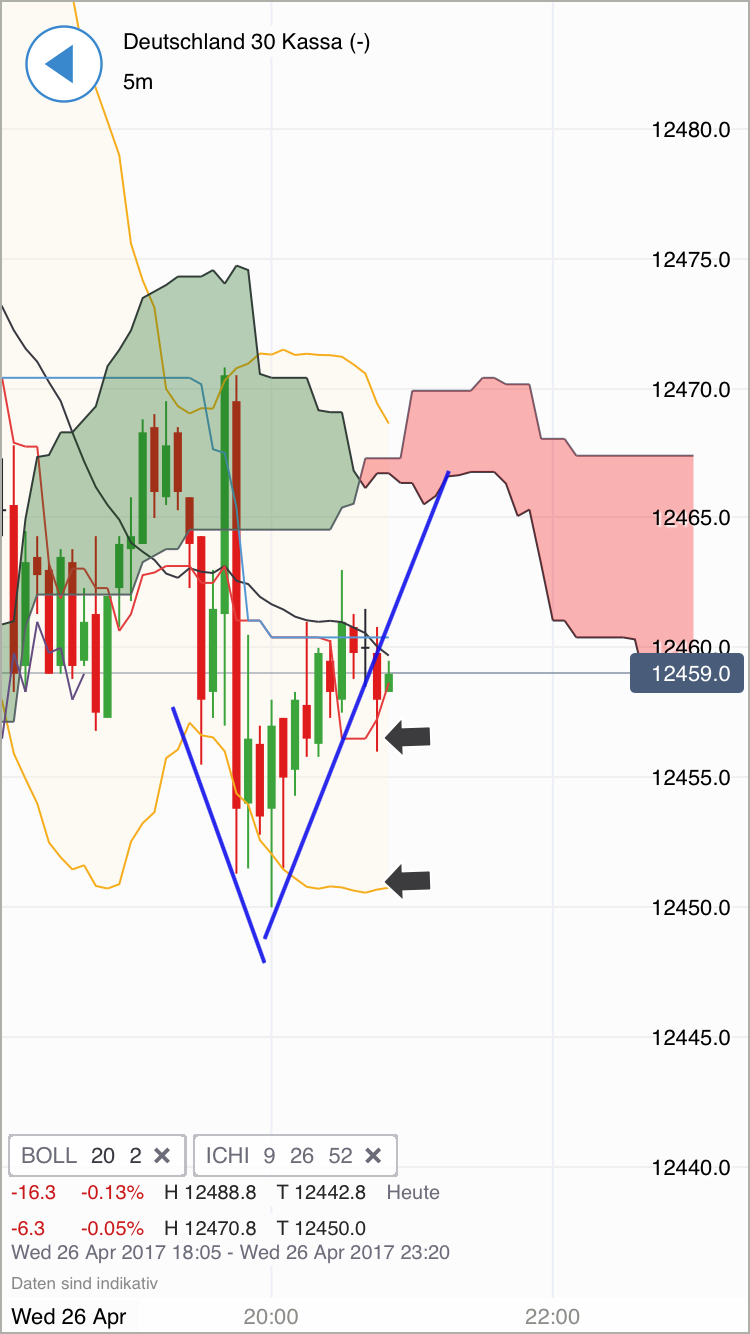The image size is (750, 1334).
Task: Tap the blue back arrow button
Action: [64, 64]
